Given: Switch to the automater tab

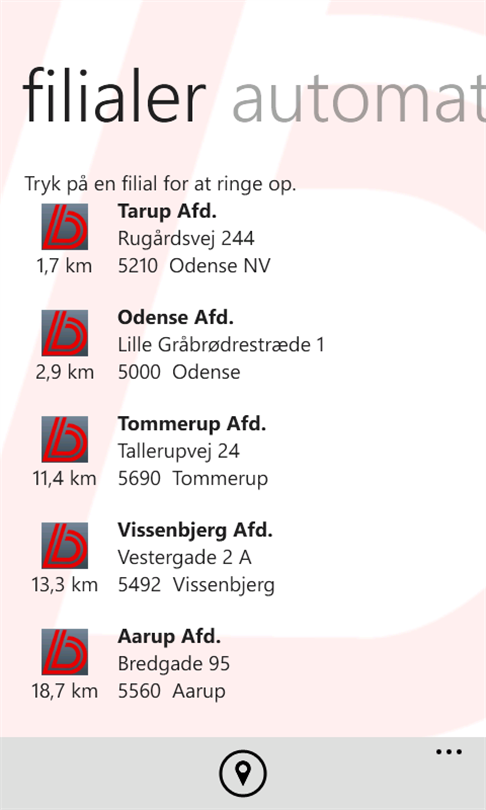Looking at the screenshot, I should [x=359, y=97].
